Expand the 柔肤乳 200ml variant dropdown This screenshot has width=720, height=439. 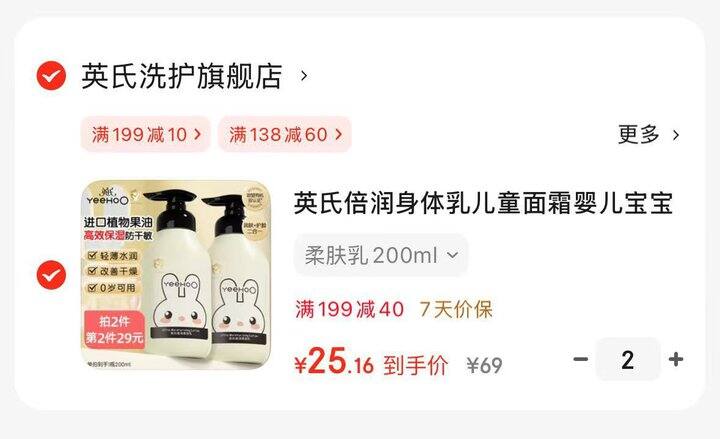click(x=381, y=255)
